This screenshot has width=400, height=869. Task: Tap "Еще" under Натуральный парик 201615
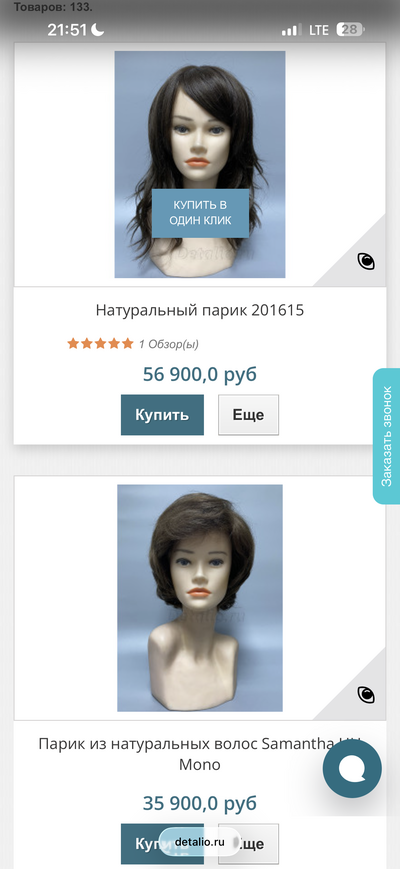(x=248, y=415)
